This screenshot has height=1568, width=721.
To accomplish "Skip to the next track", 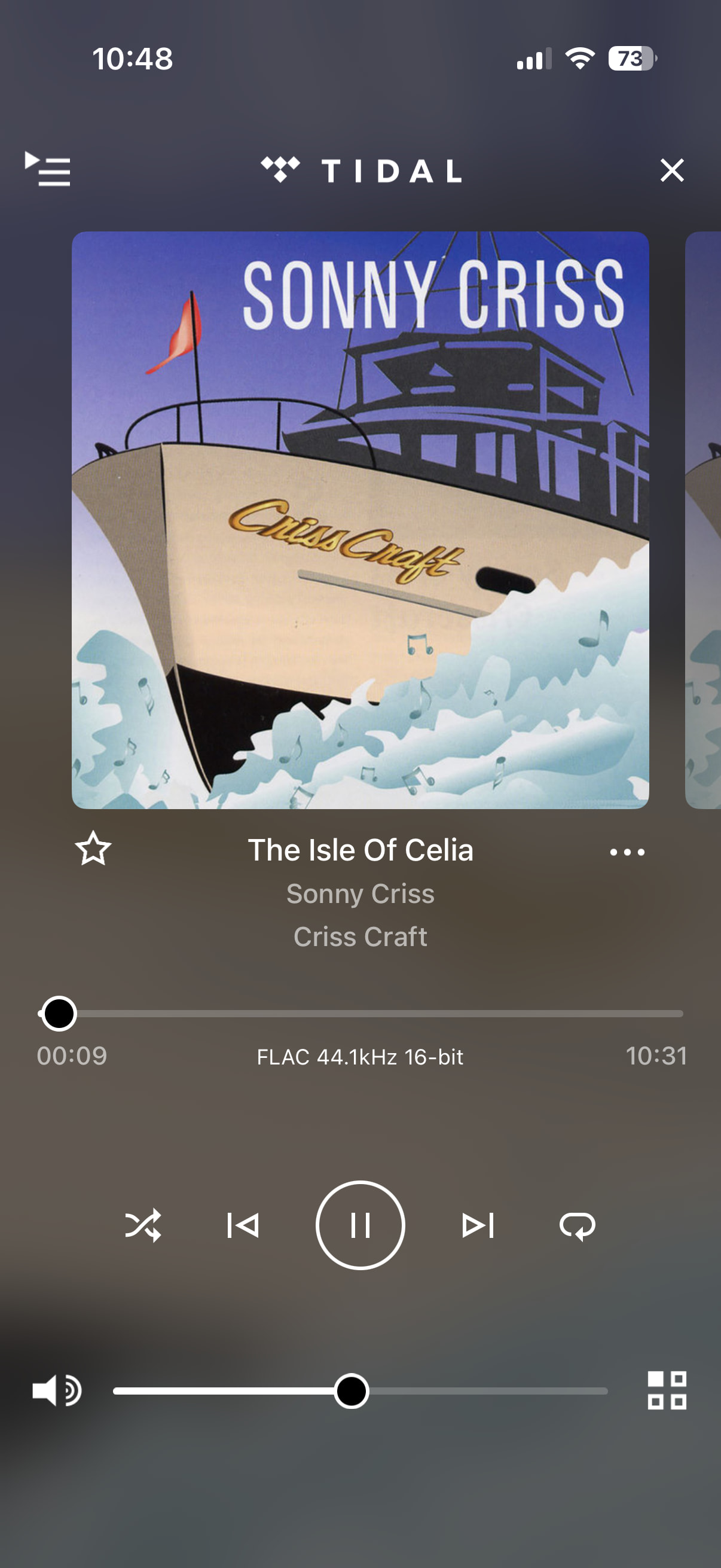I will (478, 1225).
